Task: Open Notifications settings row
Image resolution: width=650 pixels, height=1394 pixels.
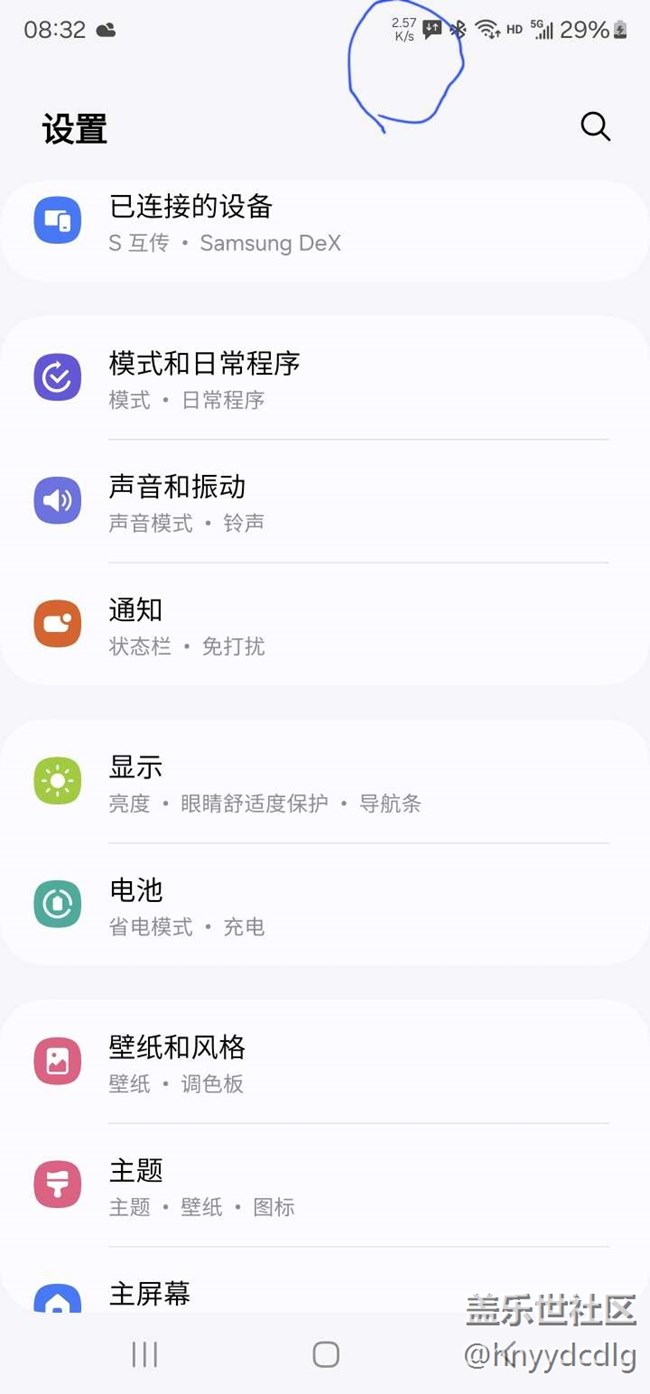Action: (324, 626)
